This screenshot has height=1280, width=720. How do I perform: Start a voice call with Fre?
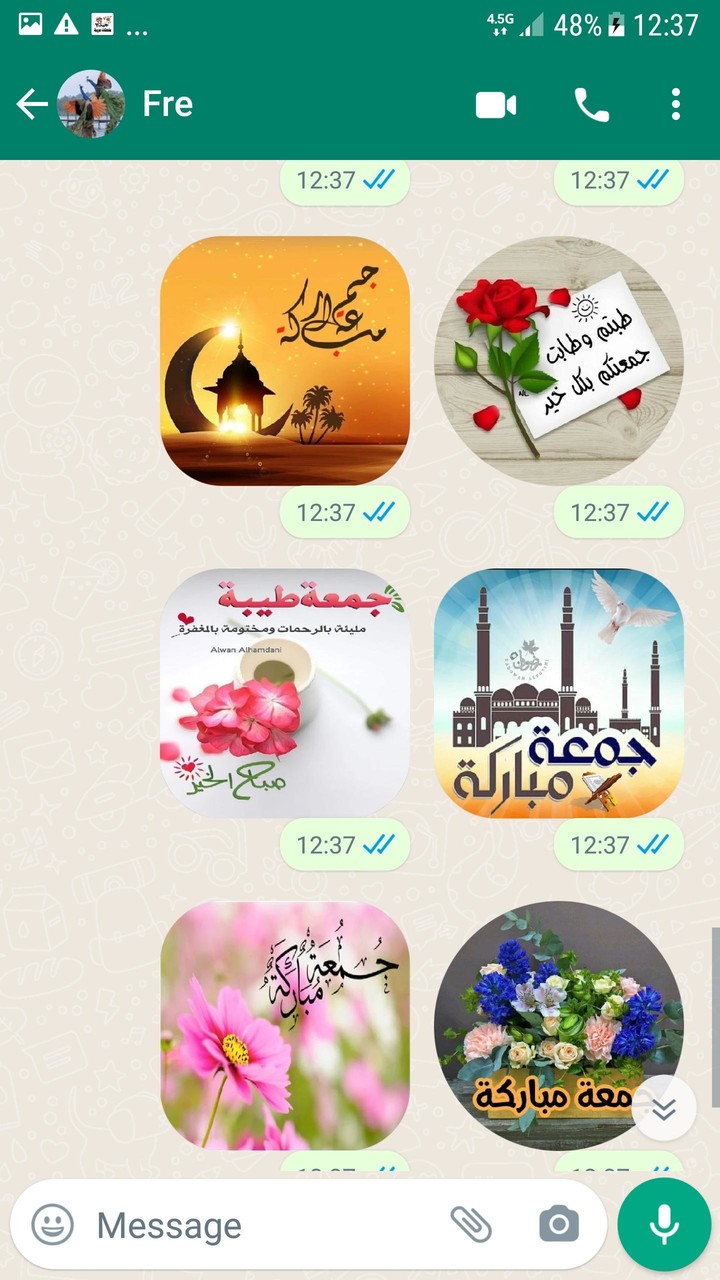(x=591, y=104)
